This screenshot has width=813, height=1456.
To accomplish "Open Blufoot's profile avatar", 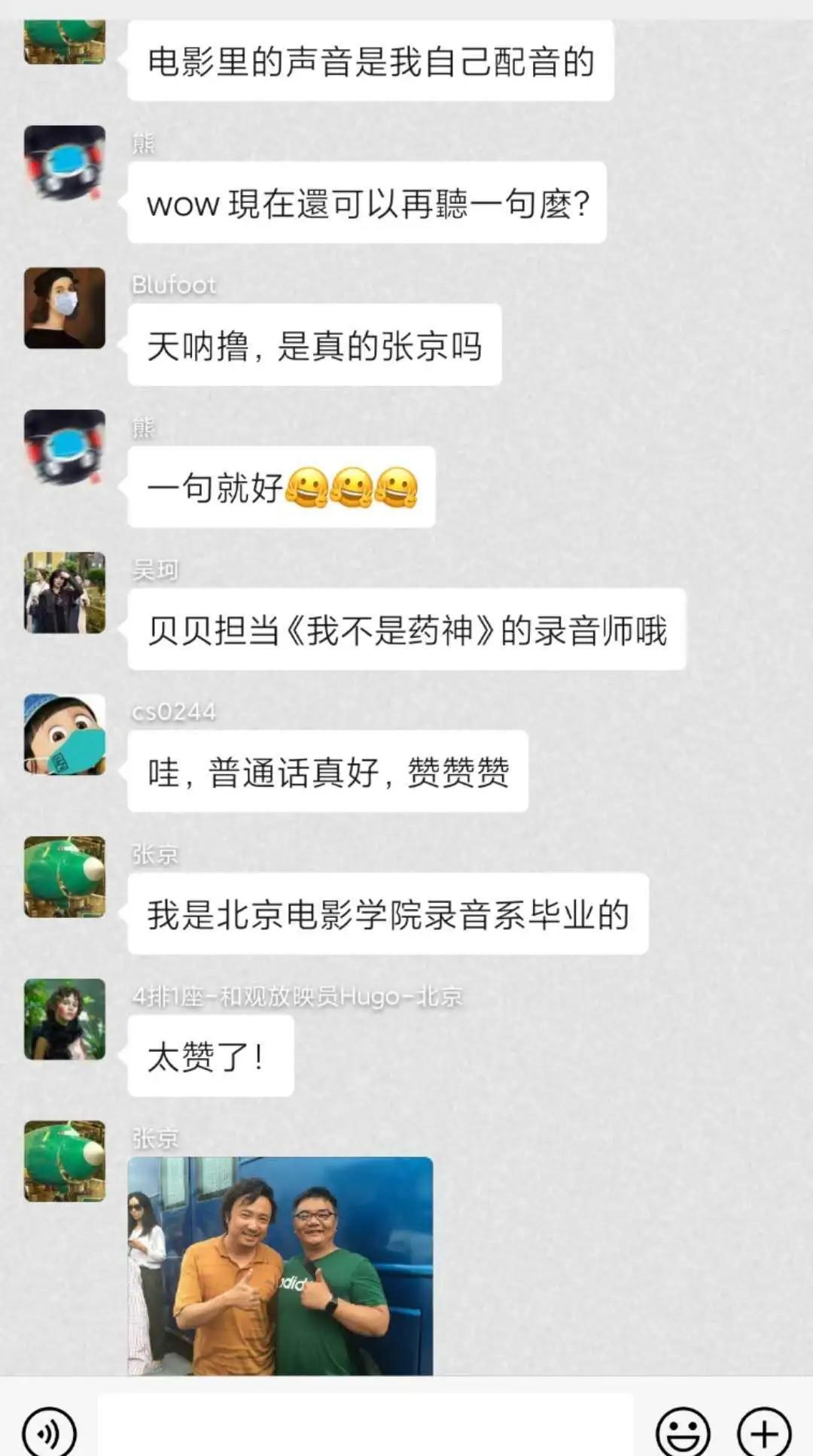I will click(x=65, y=308).
